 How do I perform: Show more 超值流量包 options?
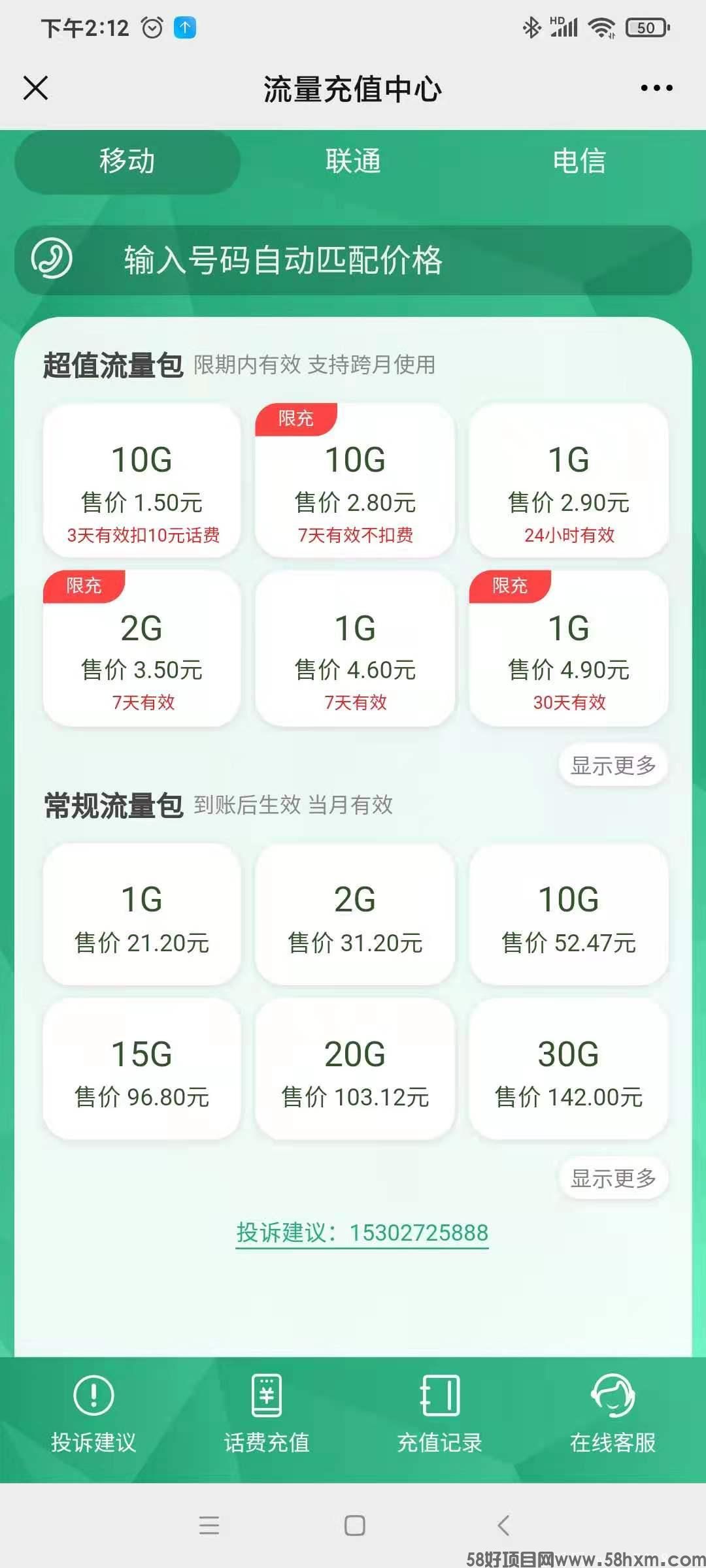613,765
